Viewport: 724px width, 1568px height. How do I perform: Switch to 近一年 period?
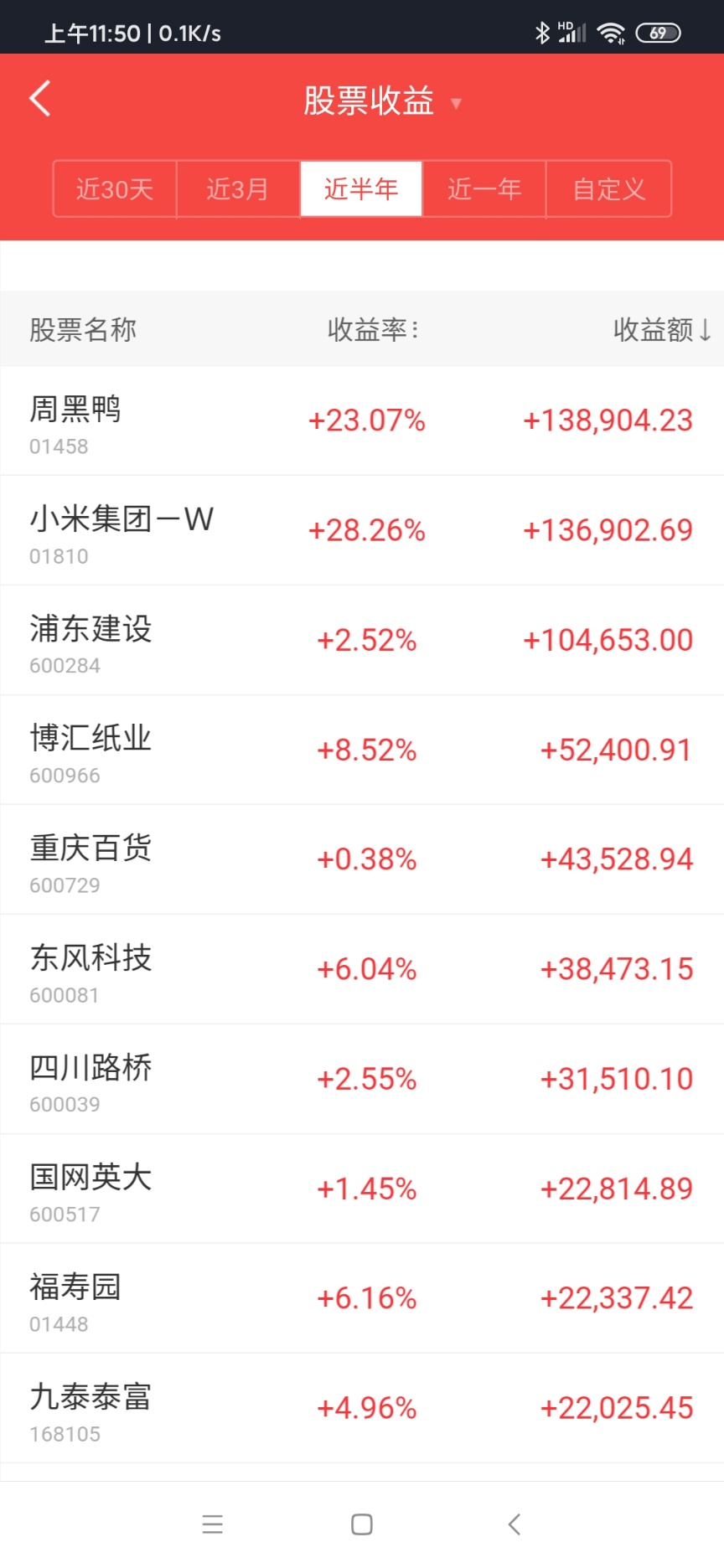pos(484,189)
